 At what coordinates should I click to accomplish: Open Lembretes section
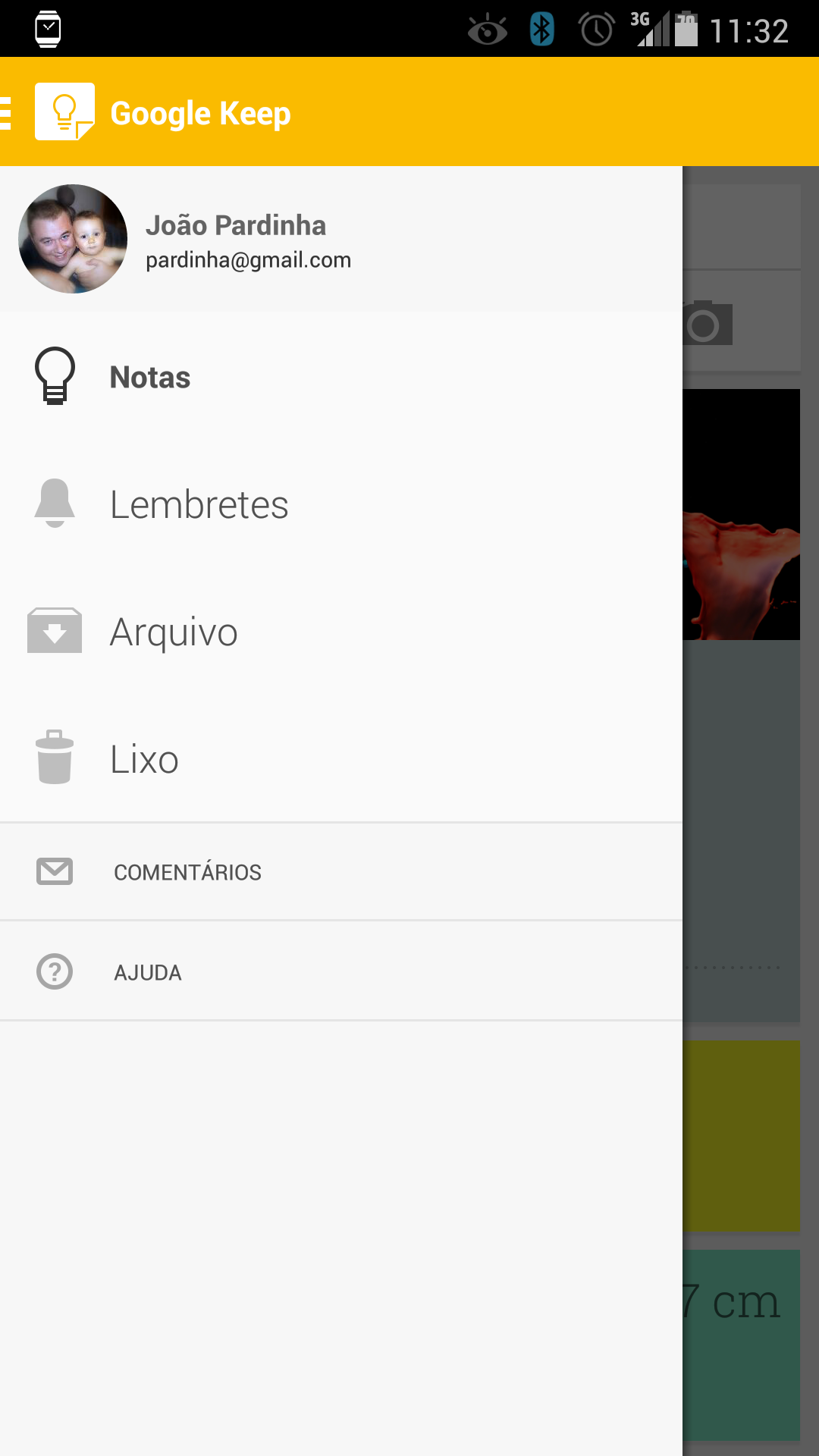[341, 504]
